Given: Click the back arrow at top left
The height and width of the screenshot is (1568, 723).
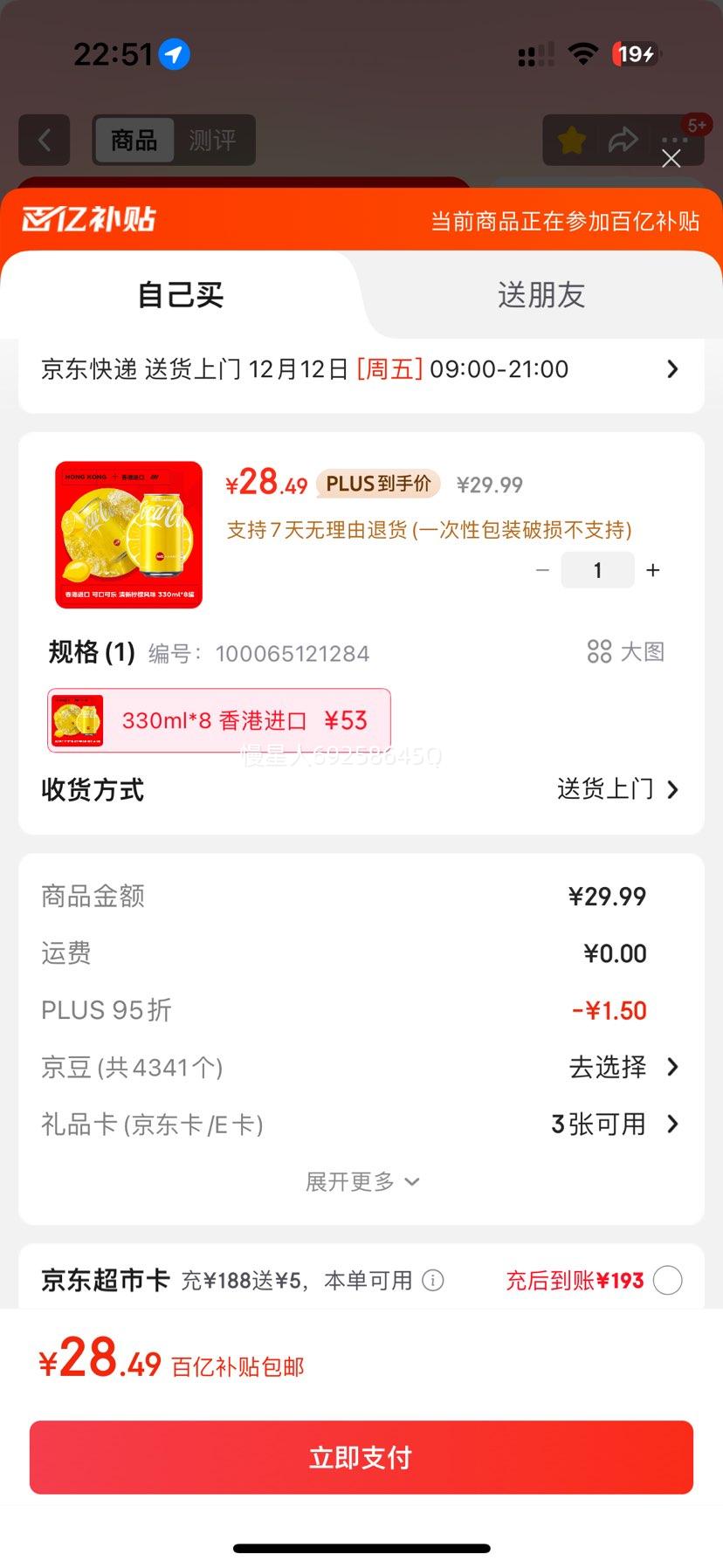Looking at the screenshot, I should [44, 141].
